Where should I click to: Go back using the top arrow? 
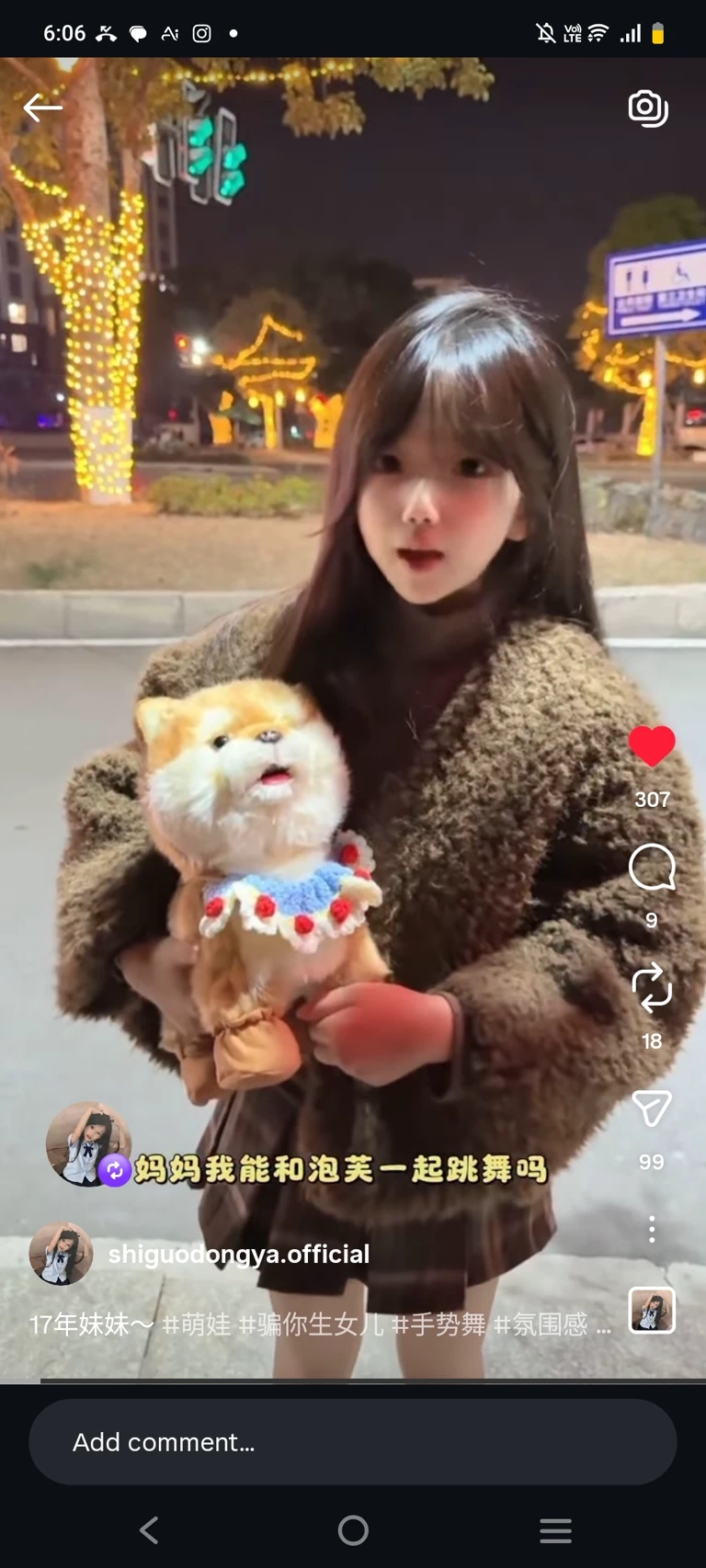coord(42,108)
